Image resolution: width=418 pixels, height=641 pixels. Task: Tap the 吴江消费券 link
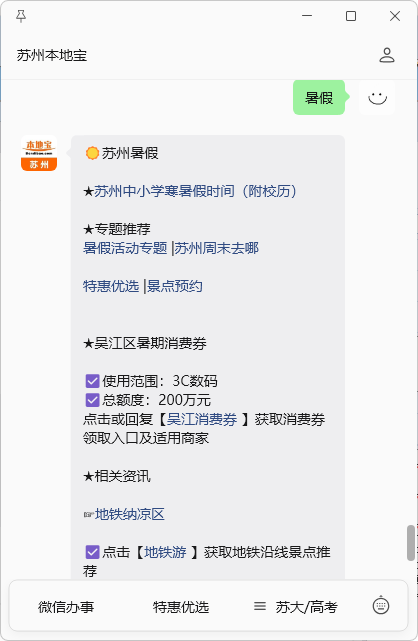click(x=202, y=419)
